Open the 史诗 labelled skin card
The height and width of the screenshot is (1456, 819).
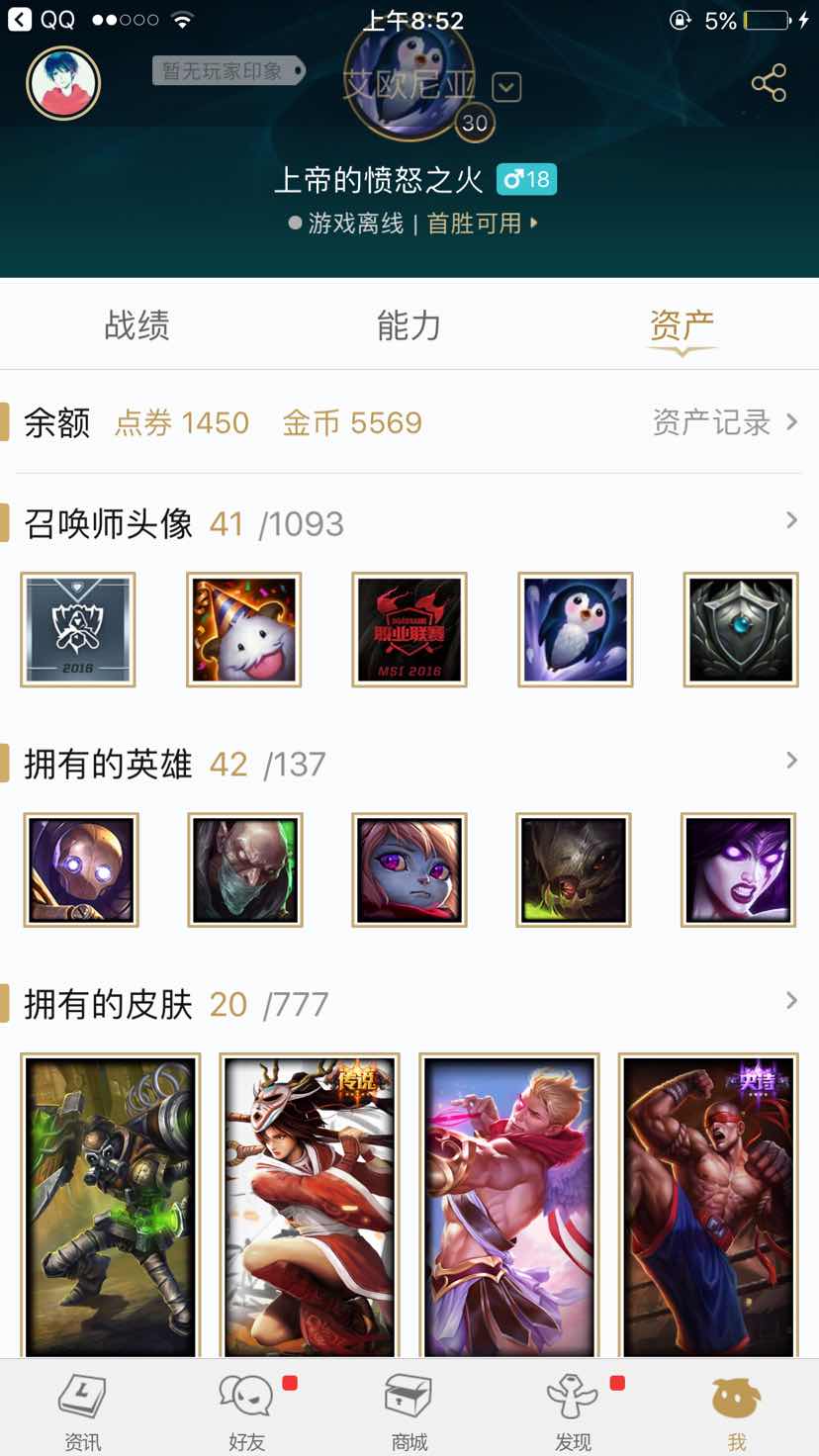[x=707, y=1205]
